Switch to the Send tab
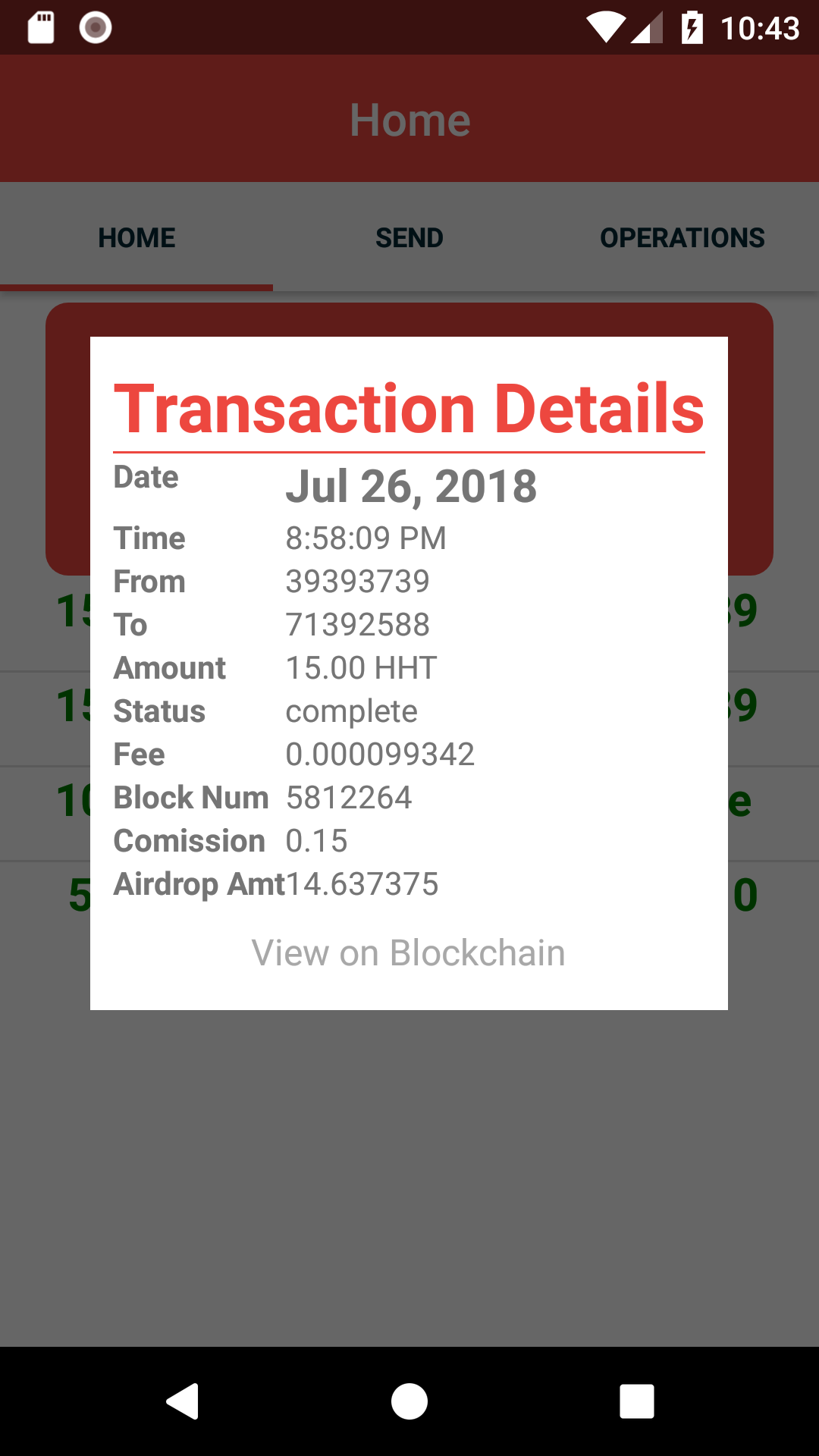 click(409, 237)
